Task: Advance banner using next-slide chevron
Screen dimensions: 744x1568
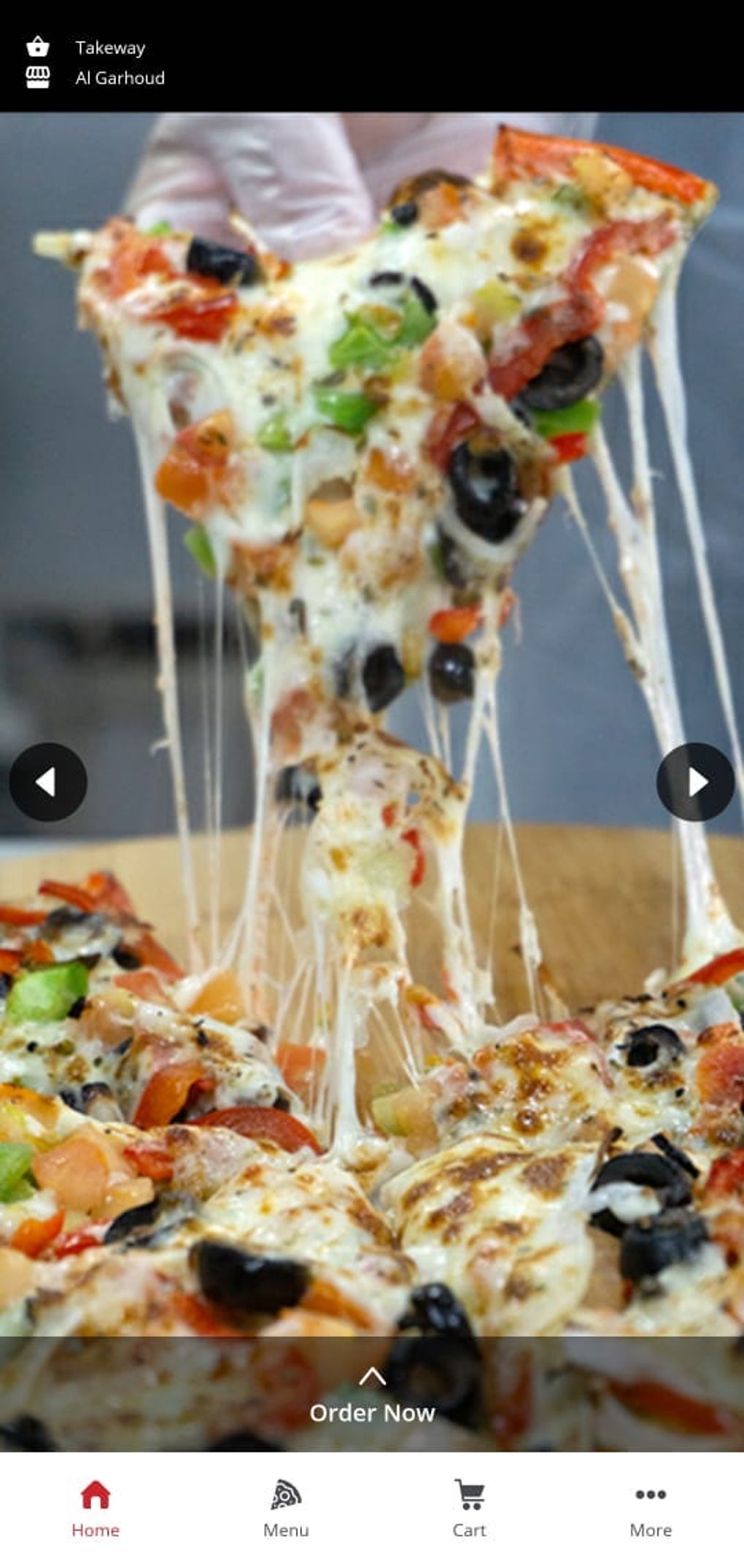Action: (694, 781)
